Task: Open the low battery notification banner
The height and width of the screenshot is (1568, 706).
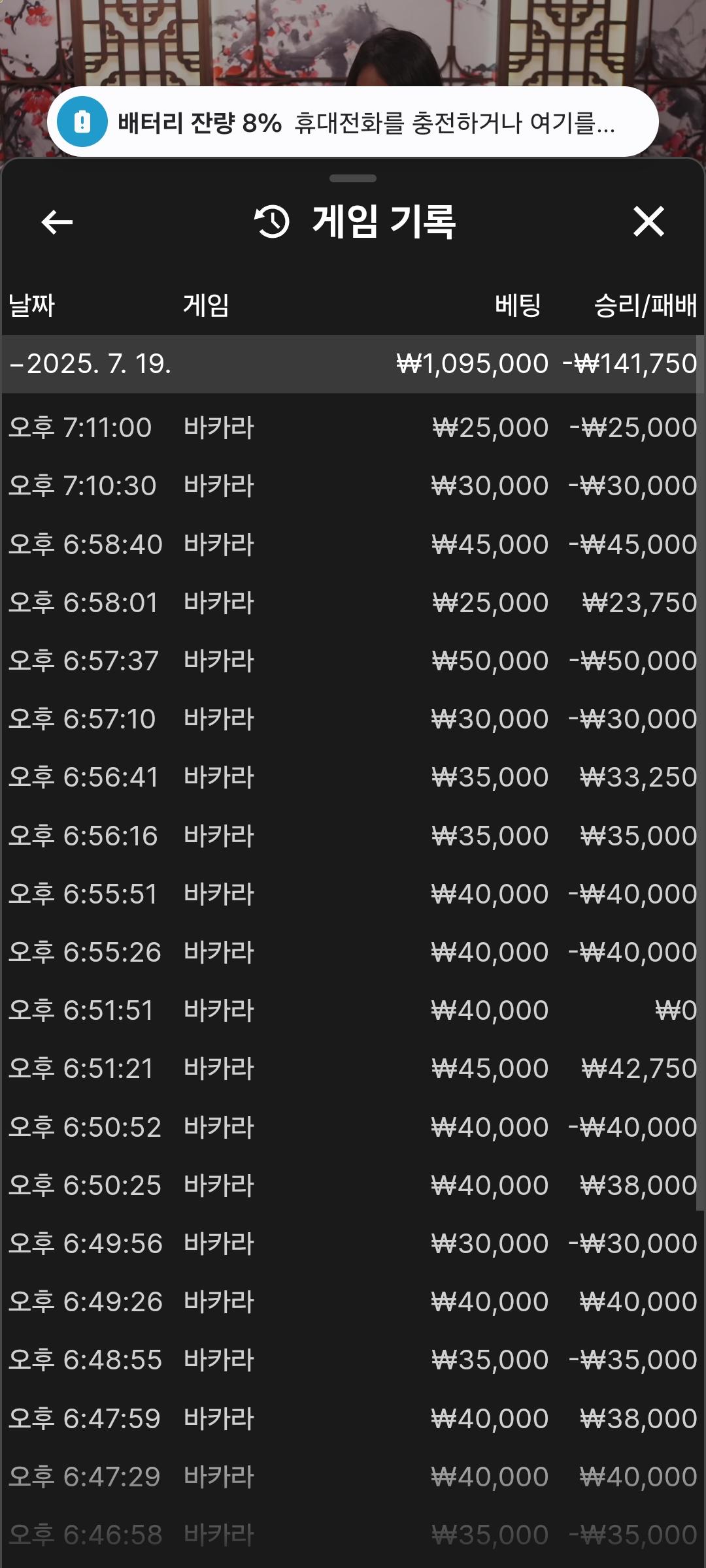Action: click(x=353, y=122)
